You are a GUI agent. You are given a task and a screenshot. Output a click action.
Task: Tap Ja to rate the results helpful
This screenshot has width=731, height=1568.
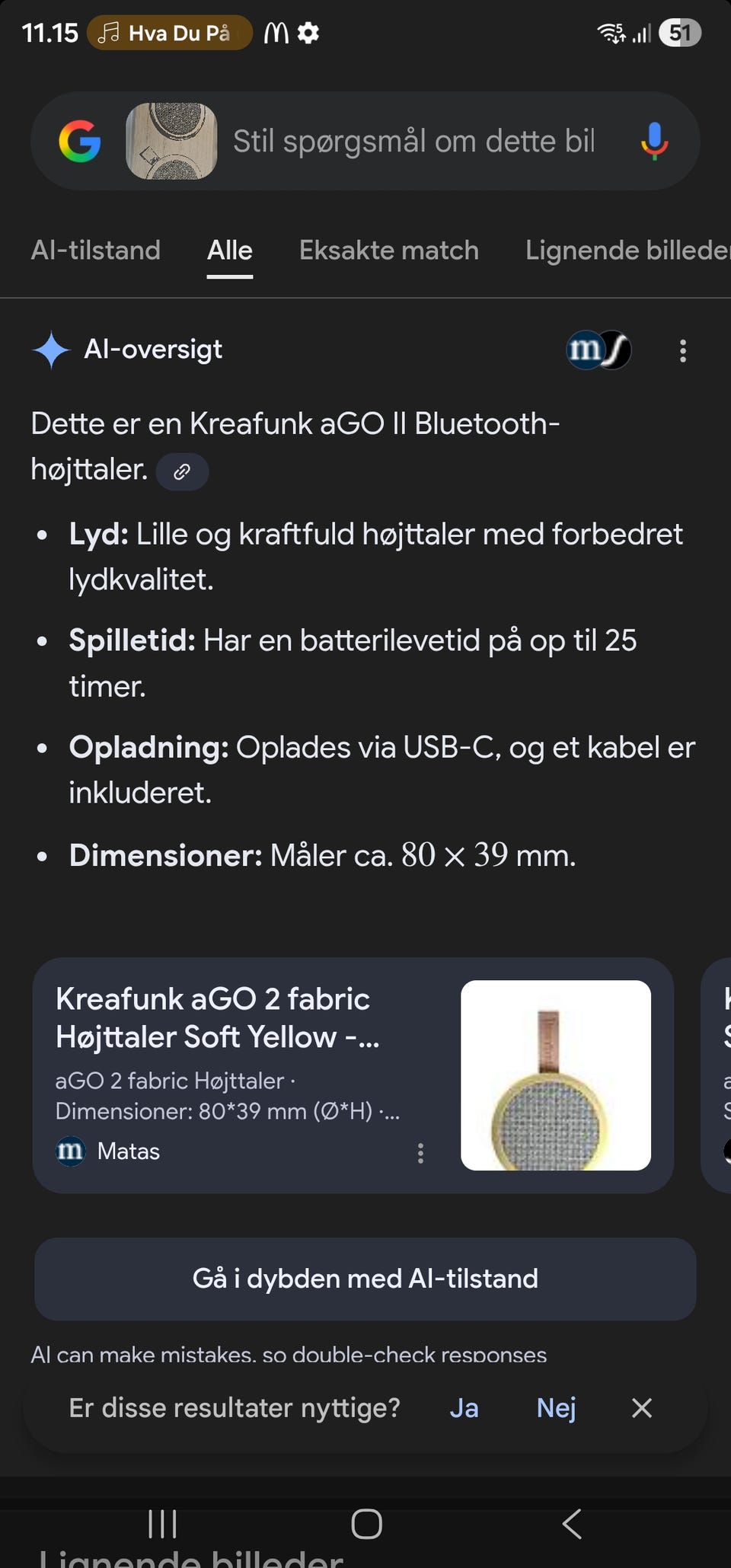464,1408
